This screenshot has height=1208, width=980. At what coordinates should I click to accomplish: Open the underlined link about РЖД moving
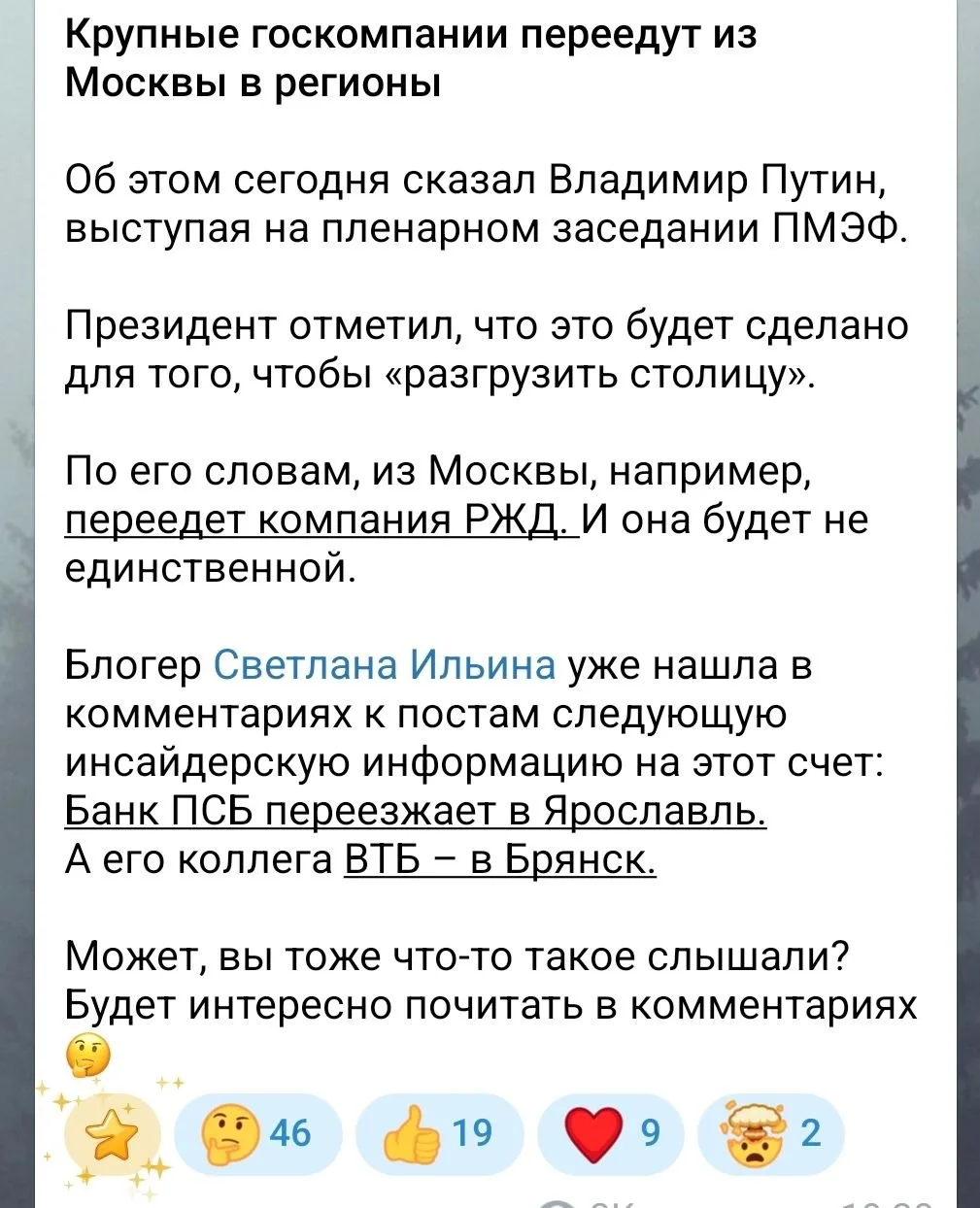[x=321, y=520]
